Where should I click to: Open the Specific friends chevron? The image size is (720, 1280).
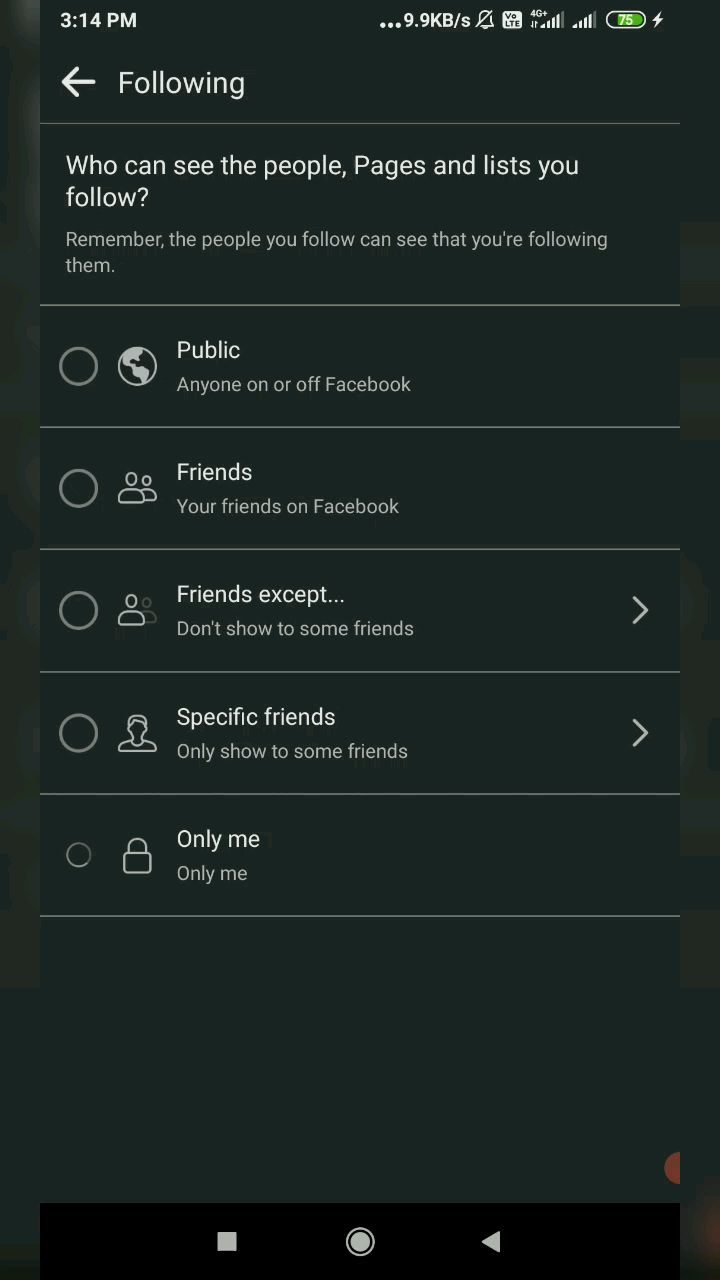coord(640,733)
